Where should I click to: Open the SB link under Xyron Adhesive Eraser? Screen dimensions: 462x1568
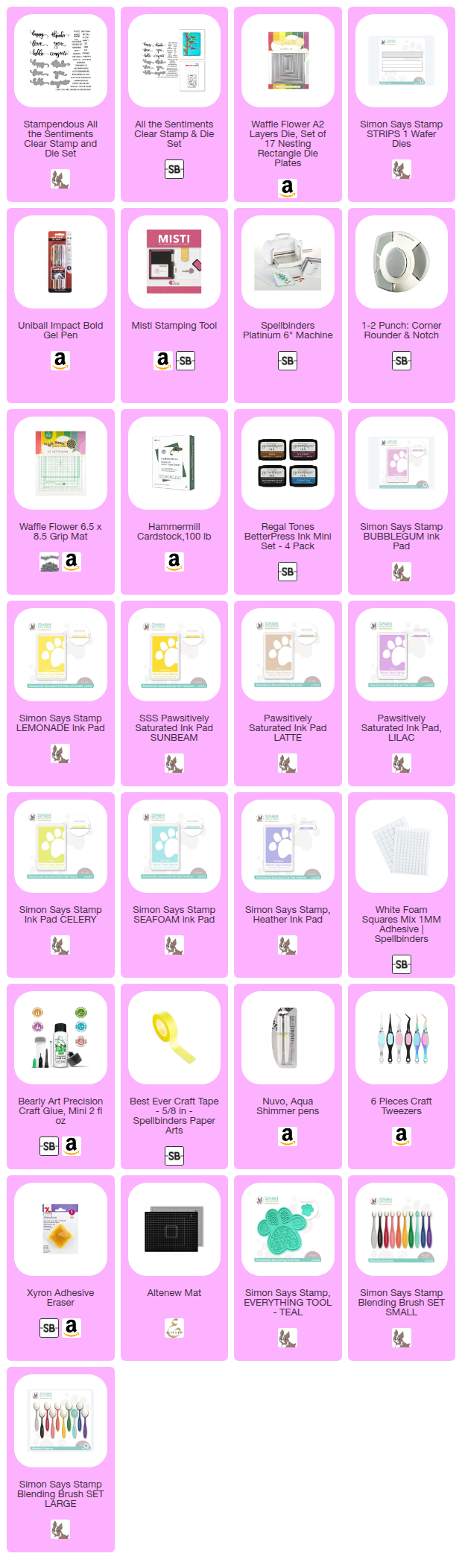(49, 1327)
